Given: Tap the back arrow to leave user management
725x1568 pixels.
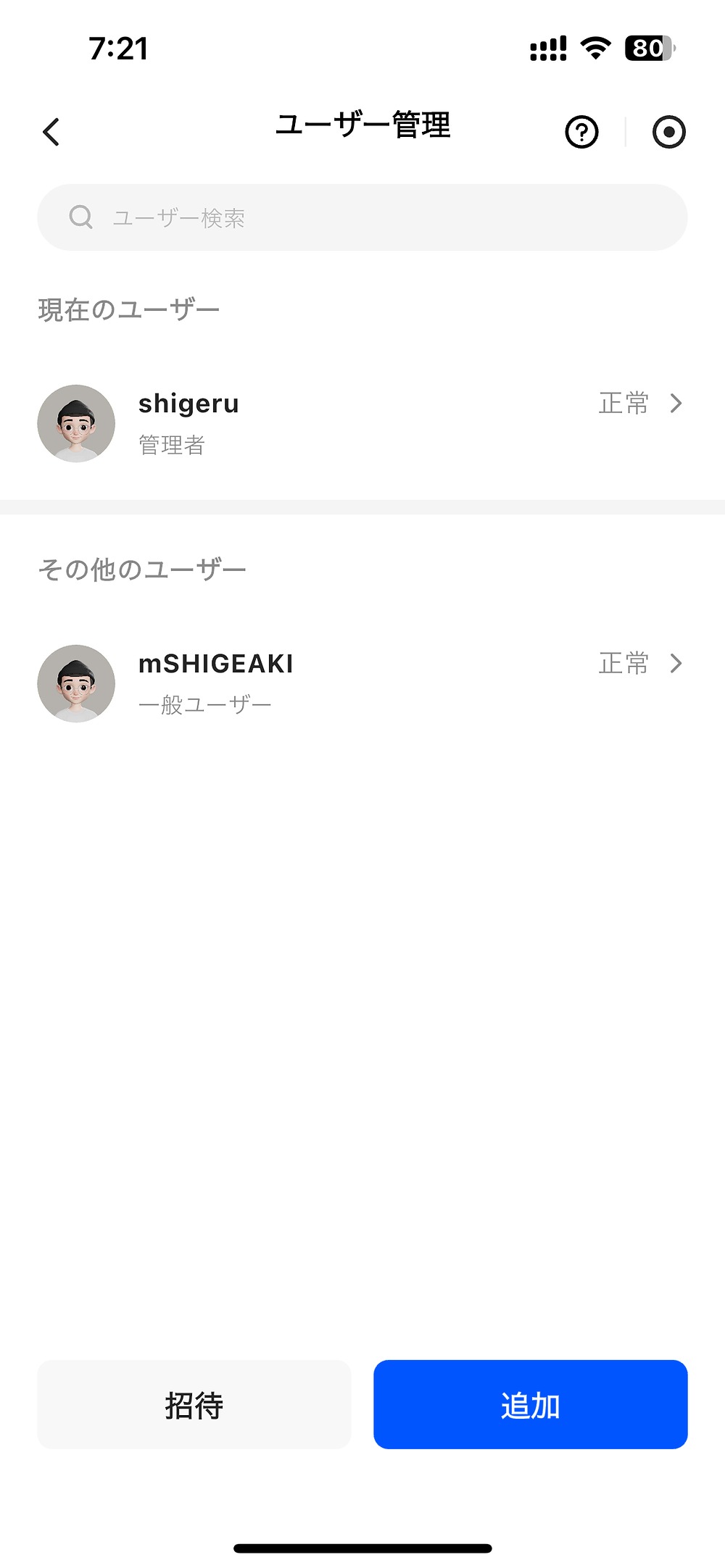Looking at the screenshot, I should click(x=51, y=132).
